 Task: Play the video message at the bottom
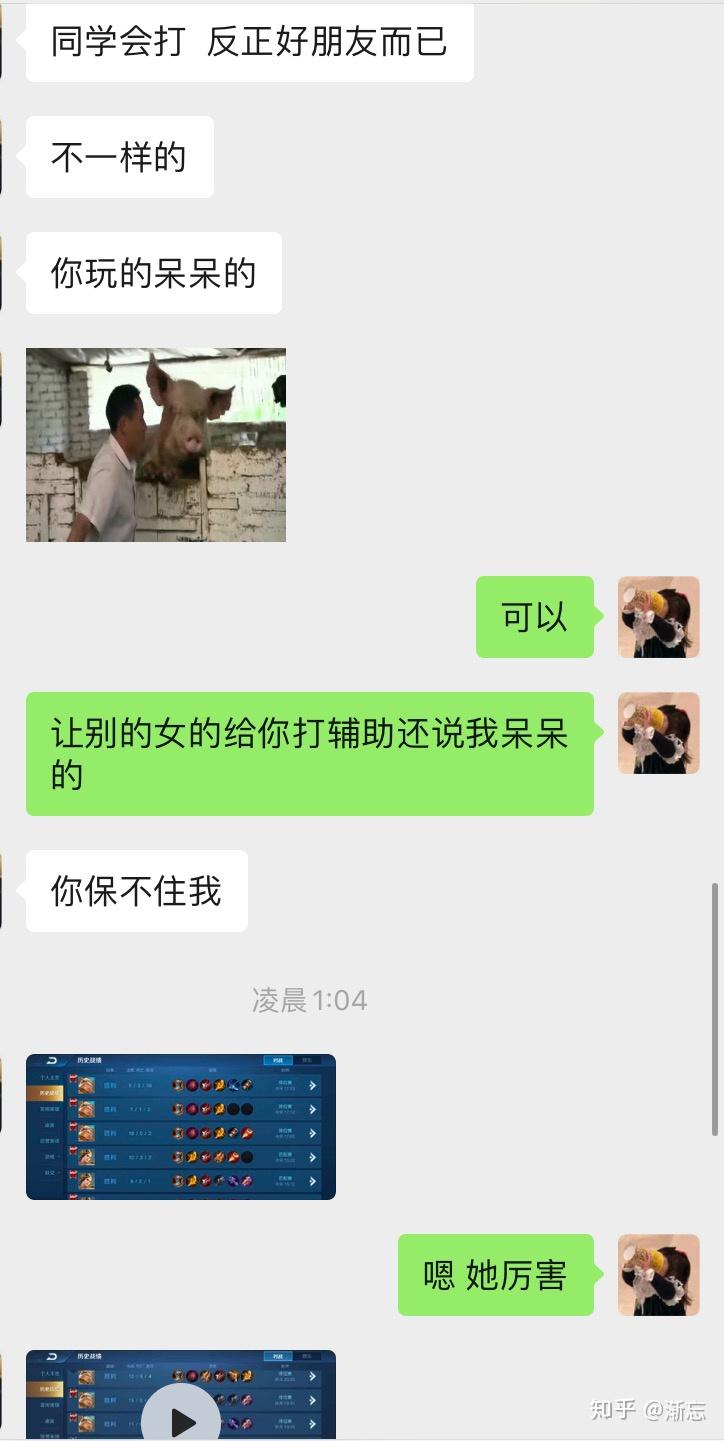(181, 1418)
